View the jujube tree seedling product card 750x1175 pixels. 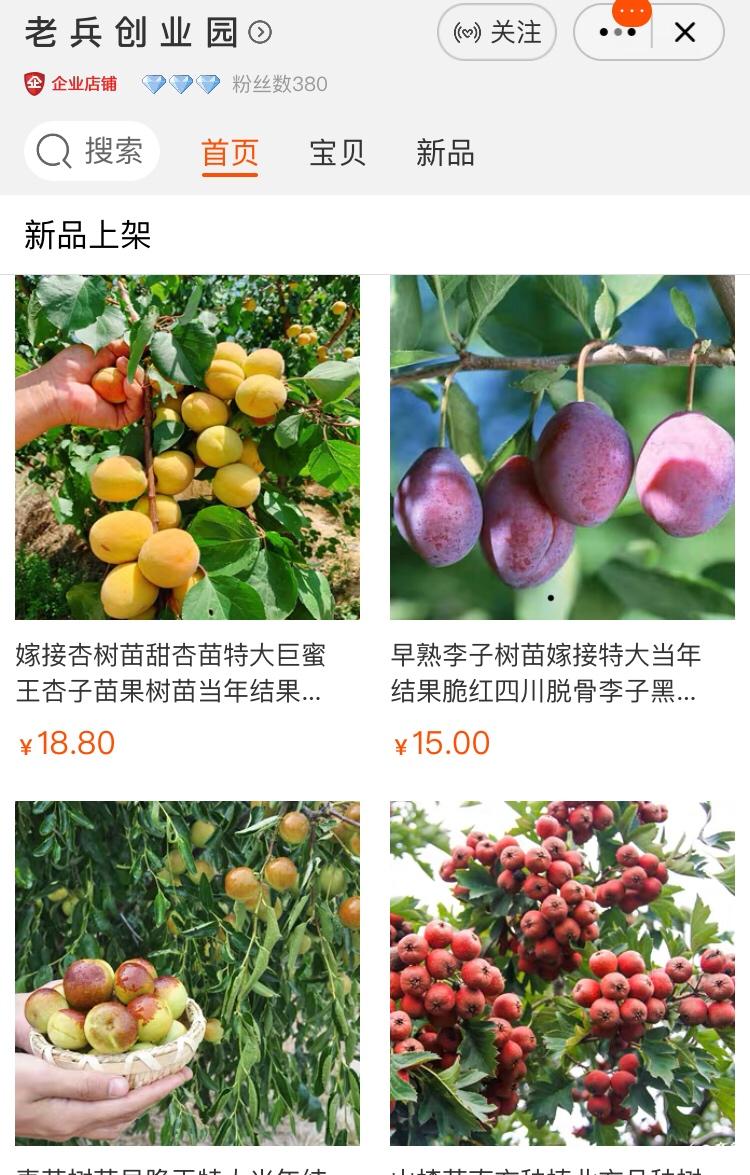pos(187,973)
